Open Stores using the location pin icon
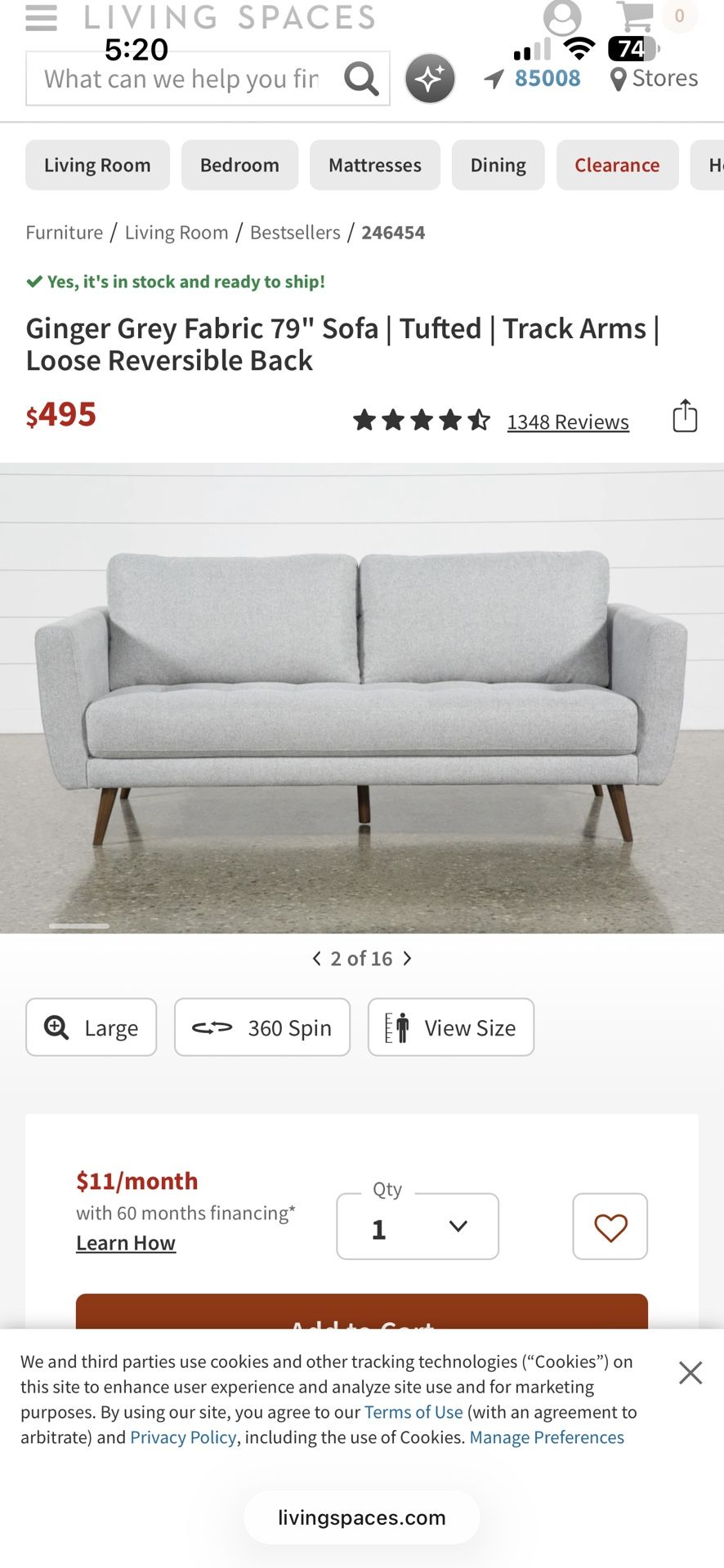724x1568 pixels. point(618,78)
